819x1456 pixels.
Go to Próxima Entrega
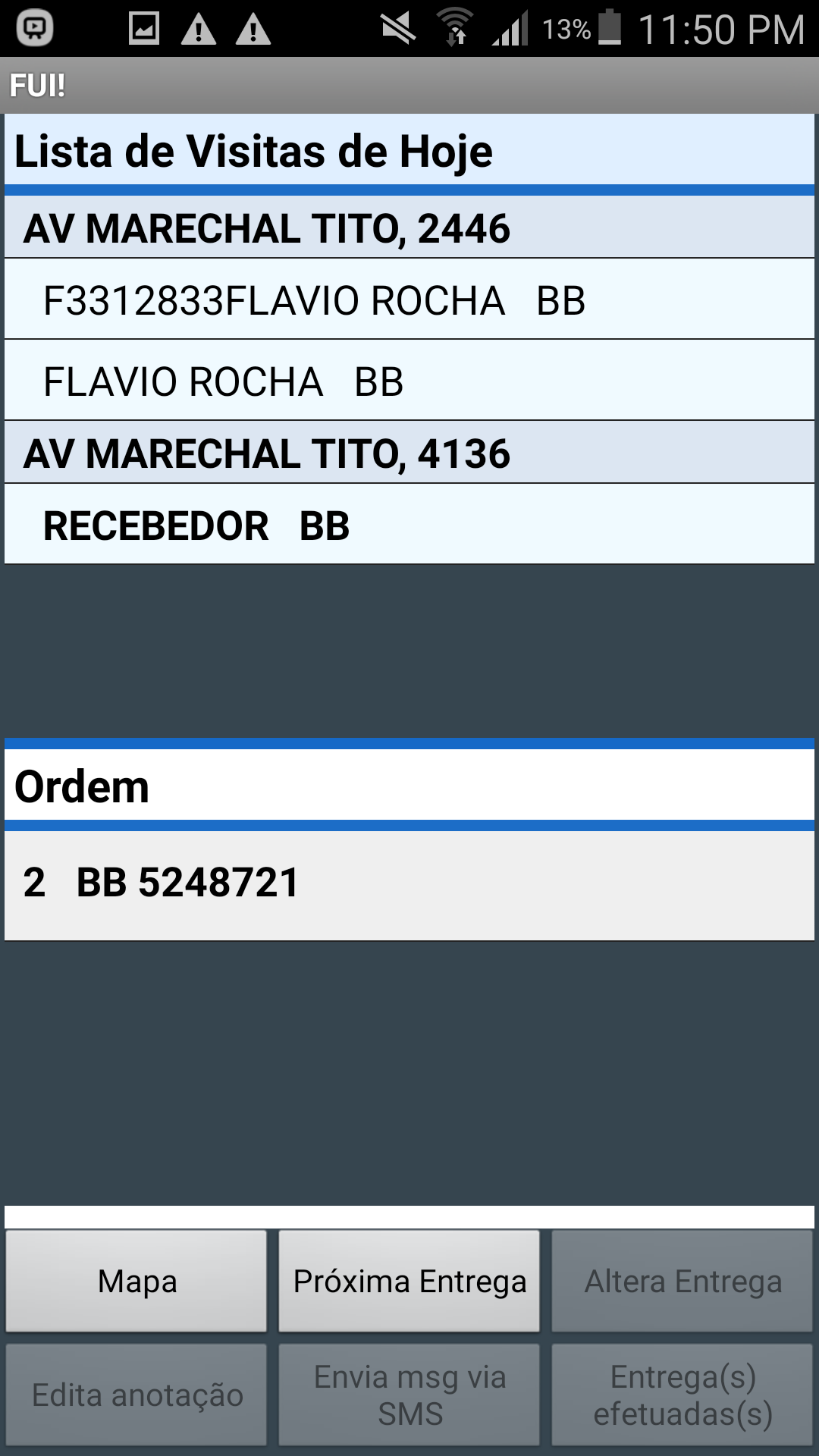(409, 1281)
